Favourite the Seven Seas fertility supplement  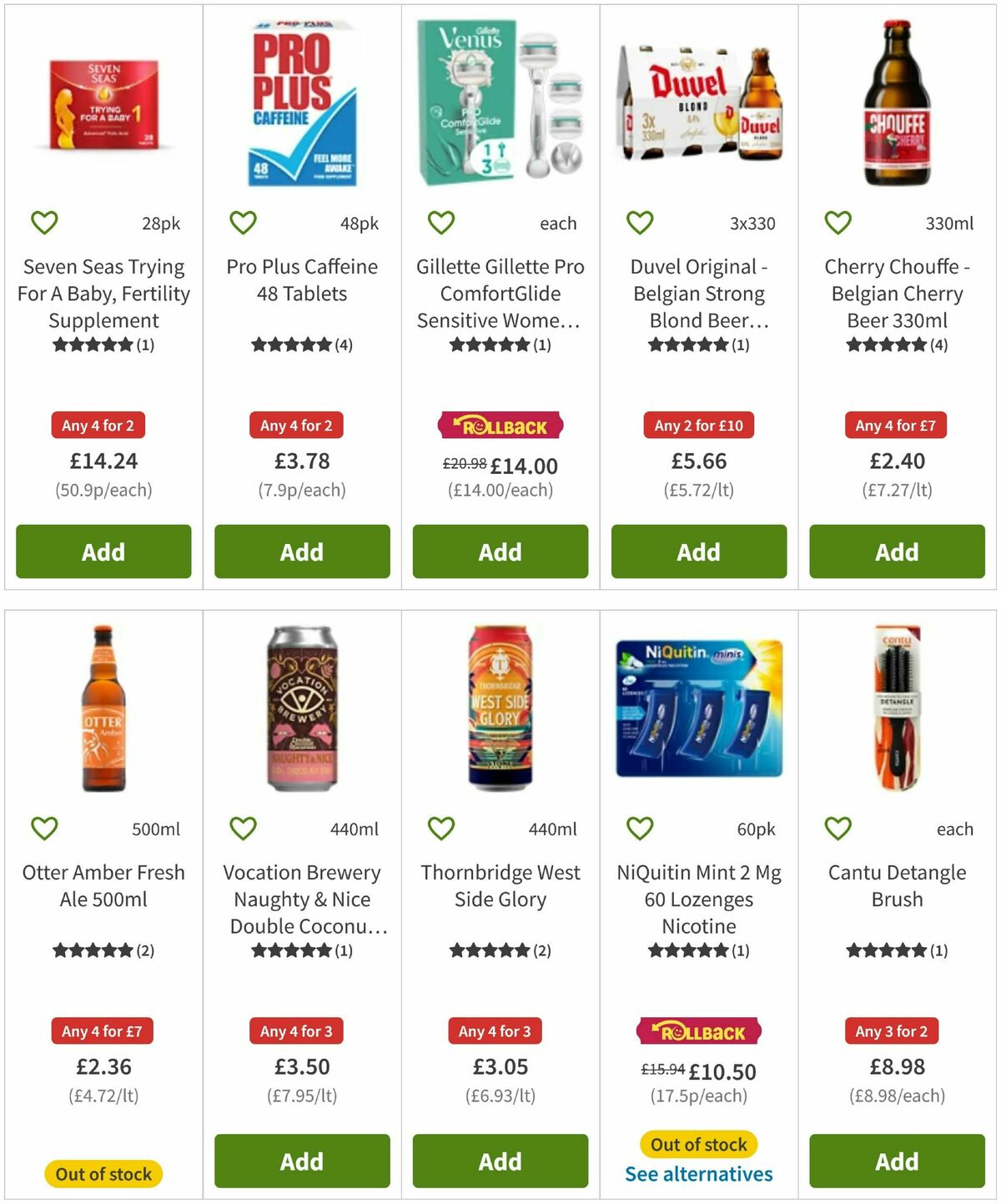pyautogui.click(x=44, y=222)
